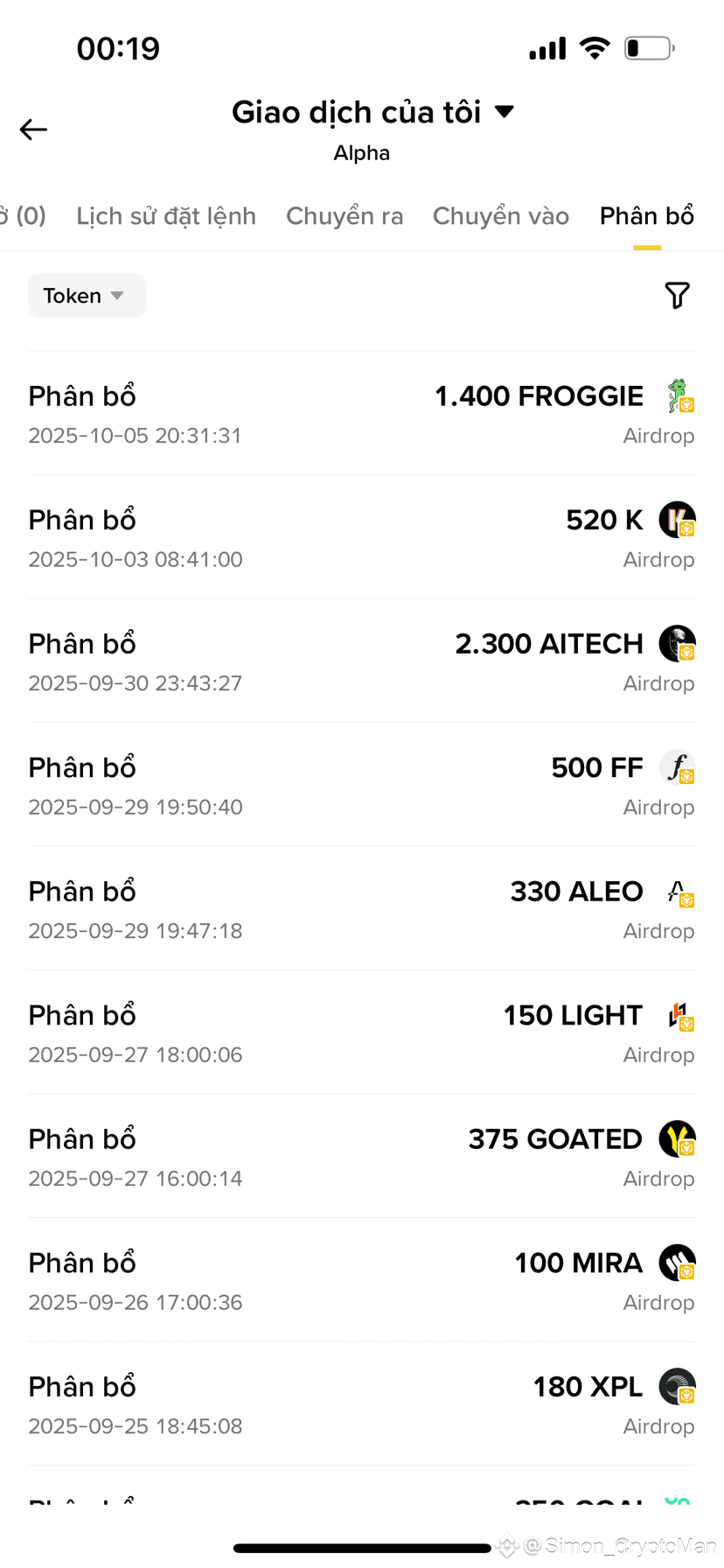724x1568 pixels.
Task: Select the 375 GOATED airdrop row
Action: (362, 1157)
